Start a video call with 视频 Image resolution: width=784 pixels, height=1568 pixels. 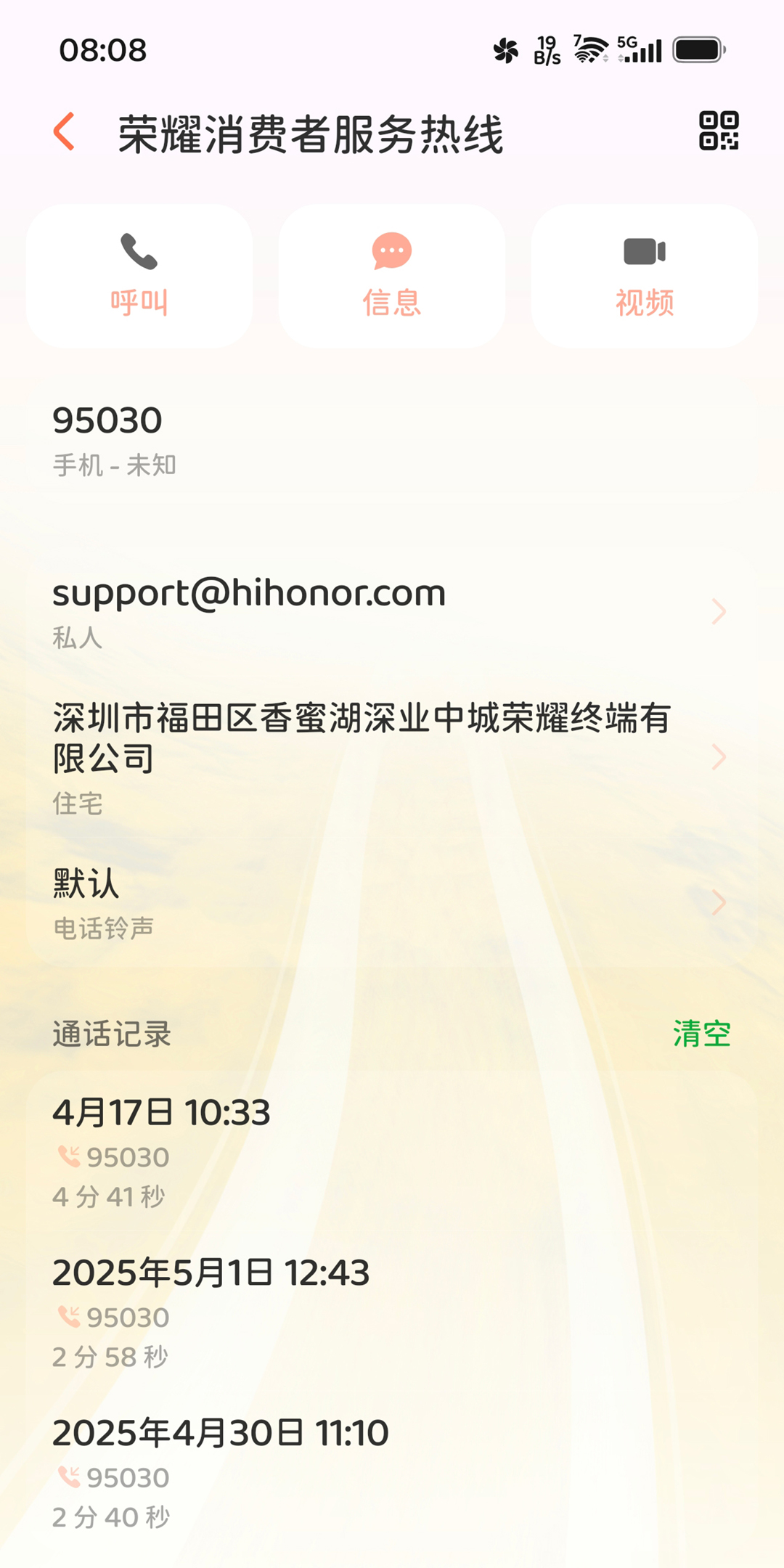[645, 276]
